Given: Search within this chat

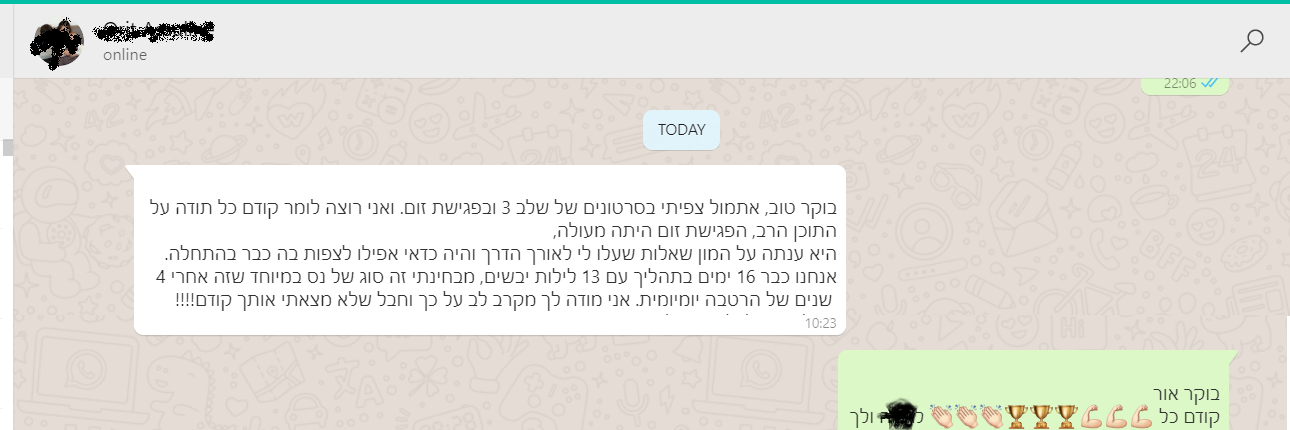Looking at the screenshot, I should [1251, 41].
